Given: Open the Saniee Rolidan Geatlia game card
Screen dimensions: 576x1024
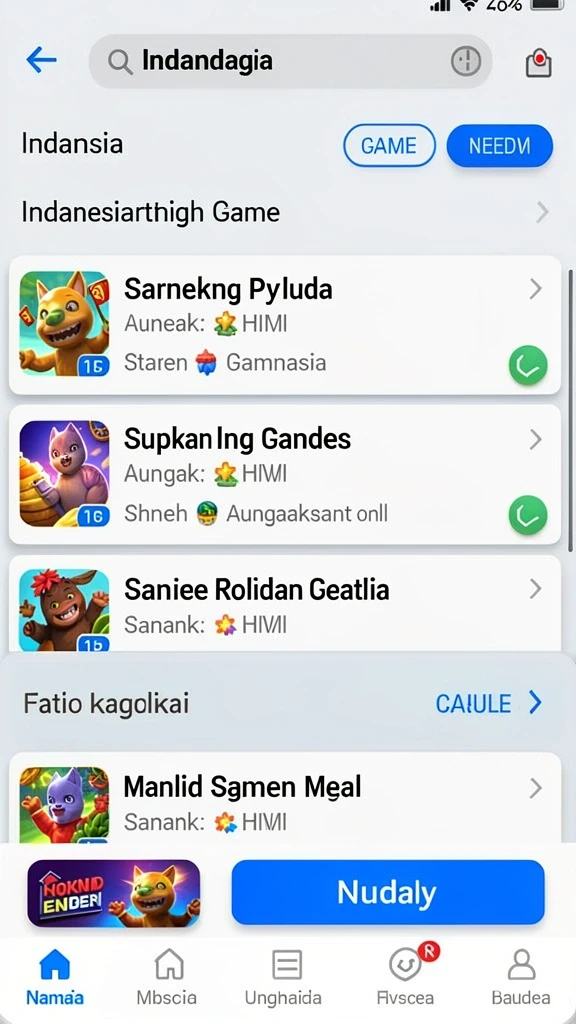Looking at the screenshot, I should tap(285, 604).
